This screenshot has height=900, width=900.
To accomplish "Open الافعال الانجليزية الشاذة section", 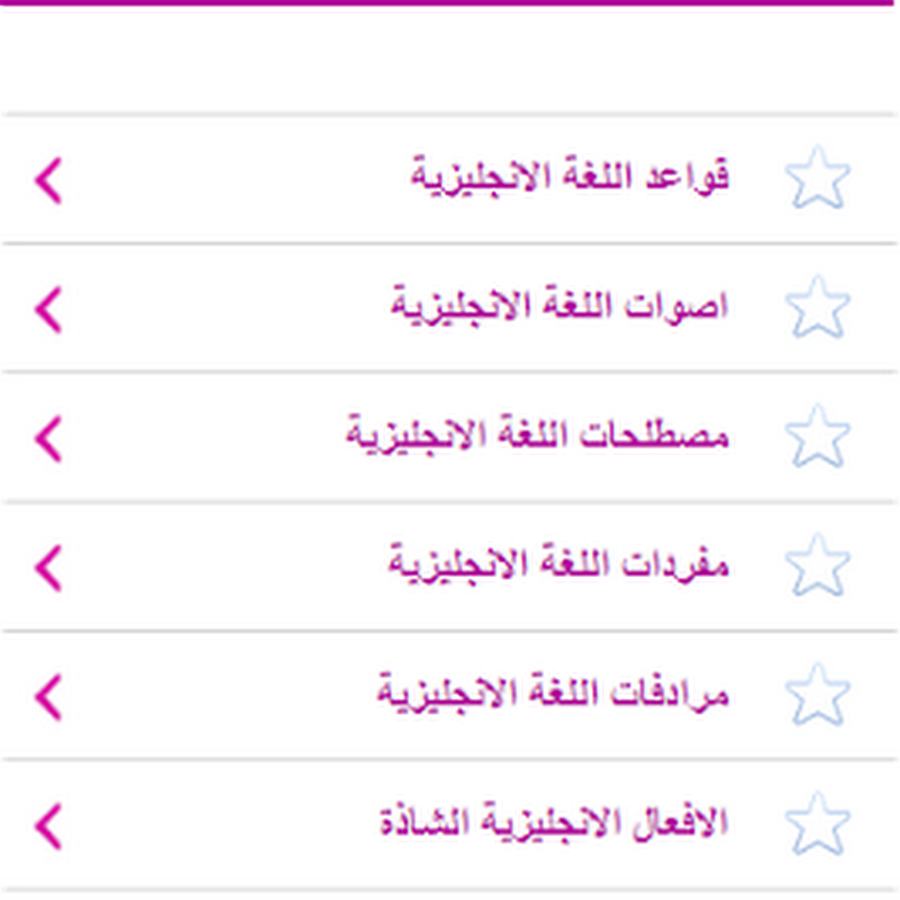I will (x=553, y=823).
